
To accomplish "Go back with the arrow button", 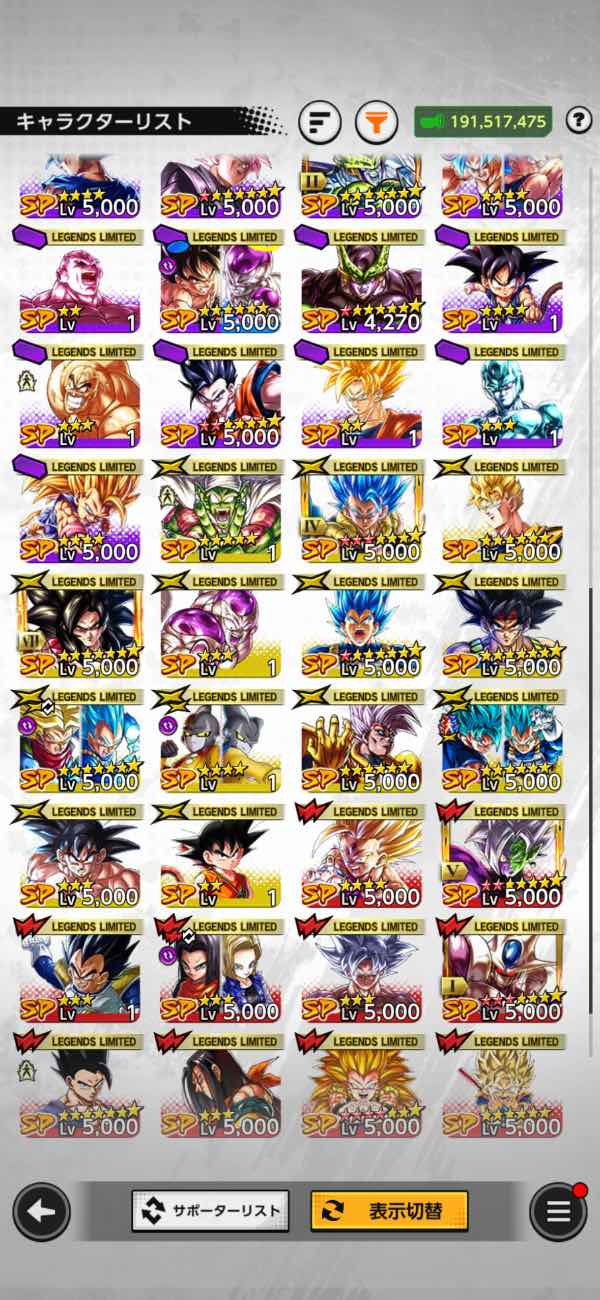I will click(x=41, y=1212).
